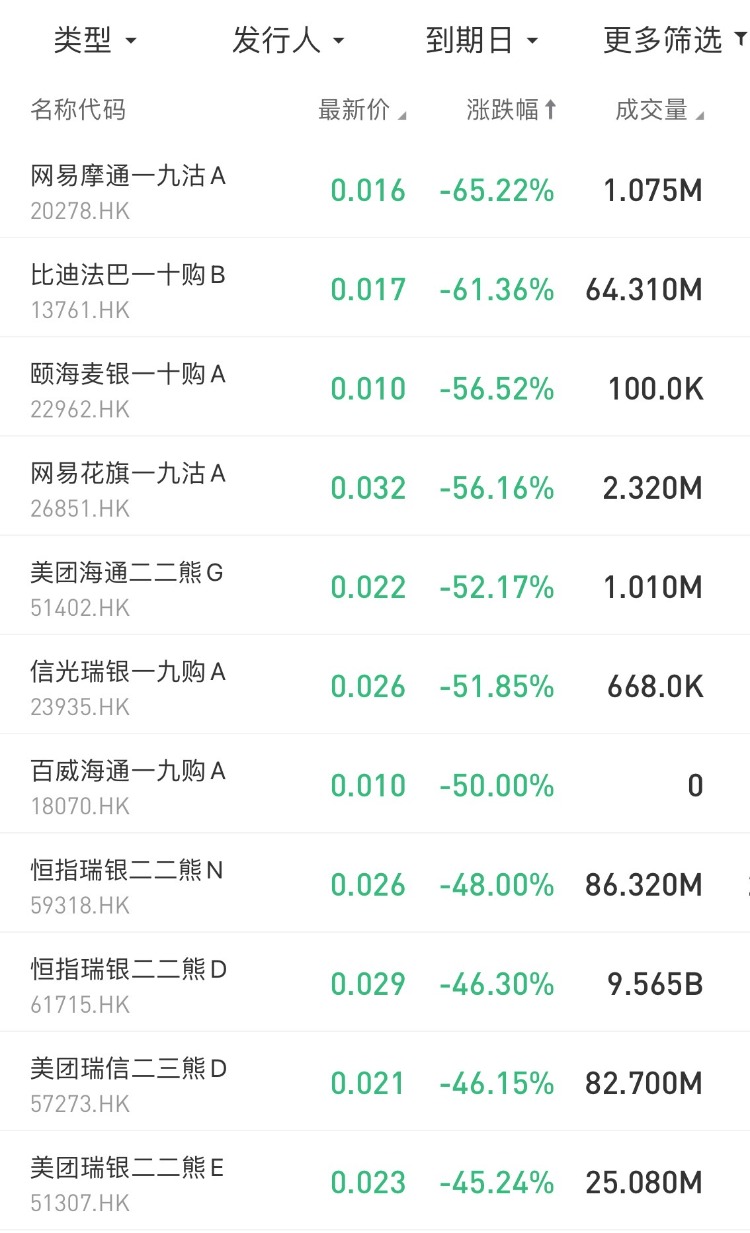Open 美团瑞银二二熊E details

[128, 1181]
